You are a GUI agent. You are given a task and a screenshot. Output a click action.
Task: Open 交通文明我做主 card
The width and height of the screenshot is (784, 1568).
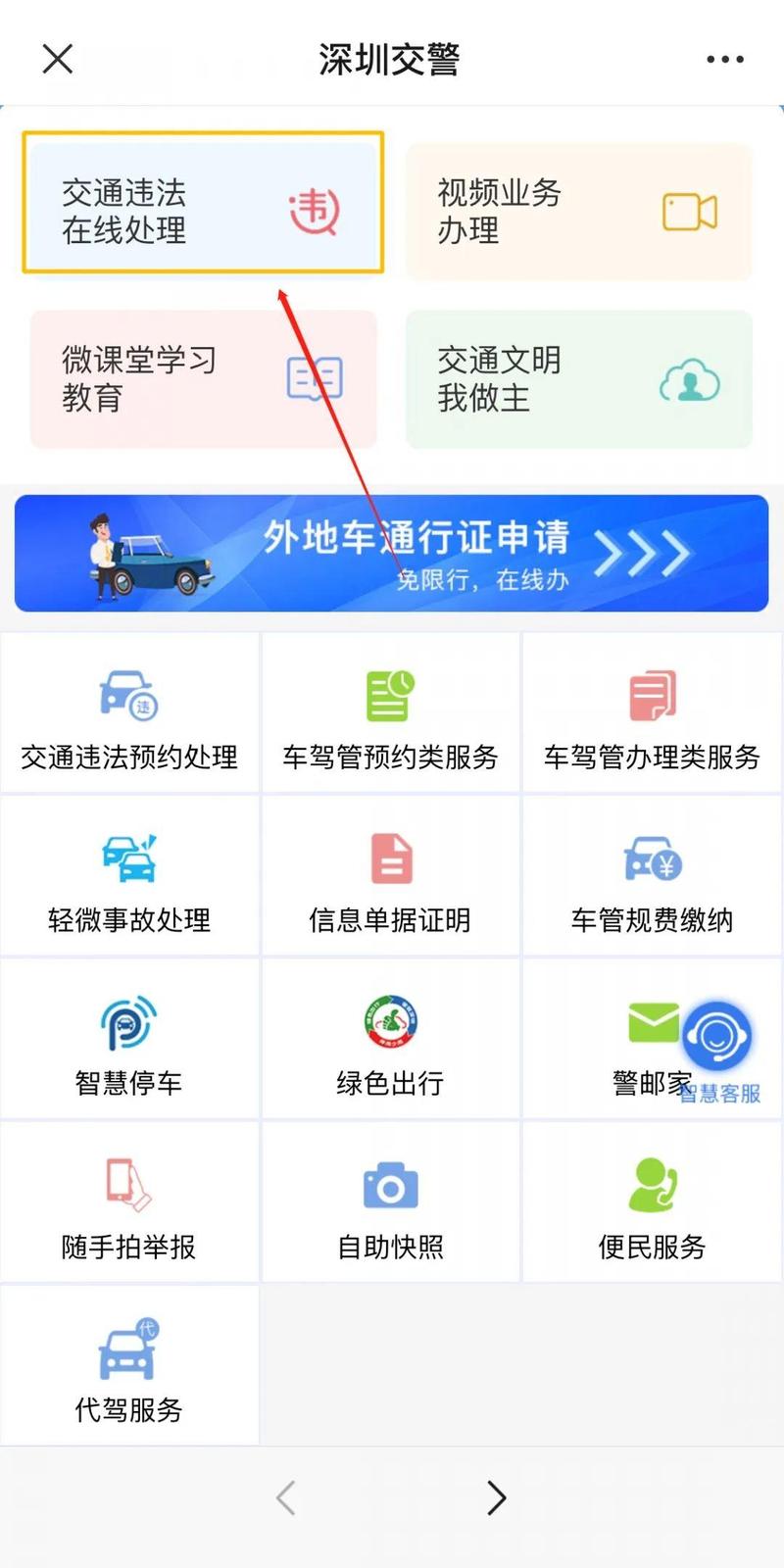tap(578, 378)
